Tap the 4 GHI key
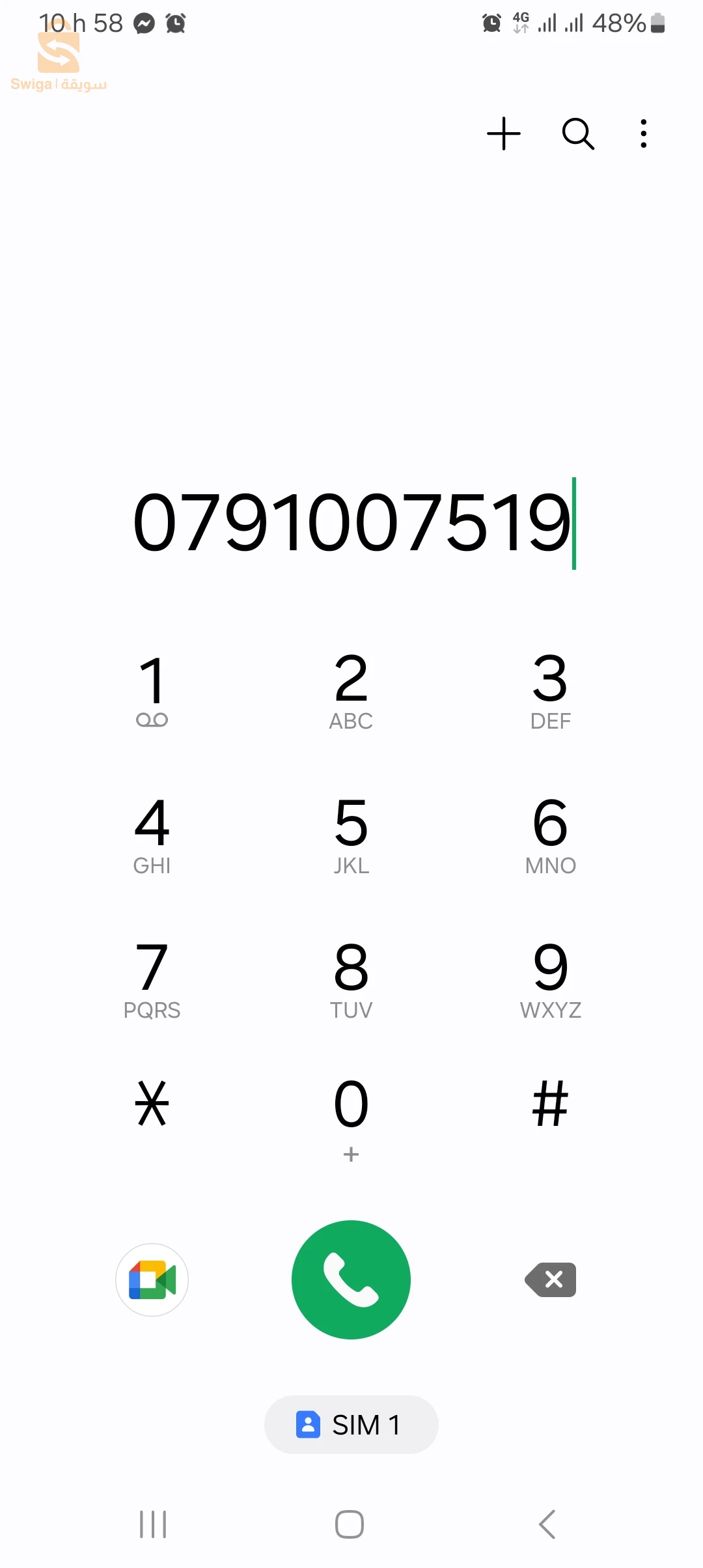Image resolution: width=703 pixels, height=1568 pixels. tap(152, 835)
